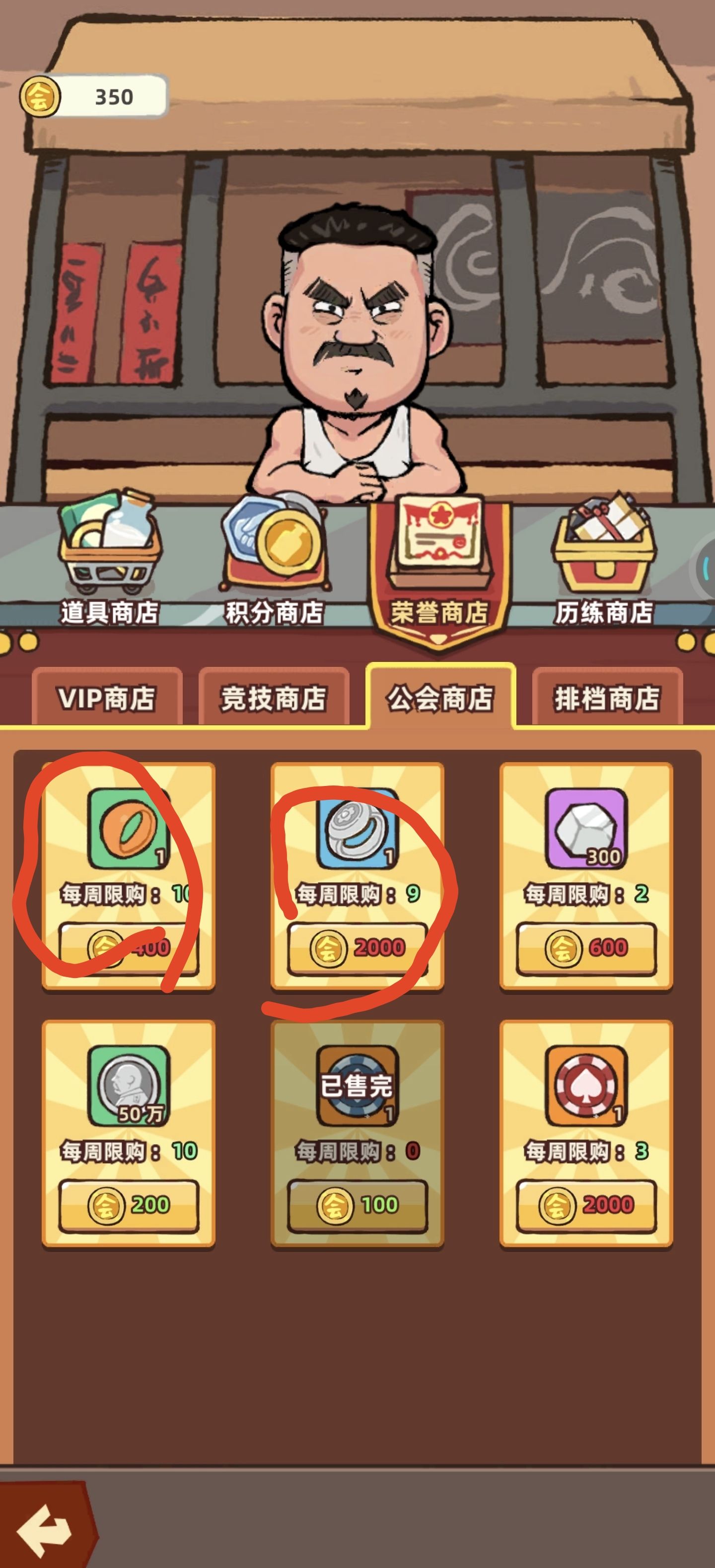View the white stone 300 item icon
715x1568 pixels.
tap(586, 829)
